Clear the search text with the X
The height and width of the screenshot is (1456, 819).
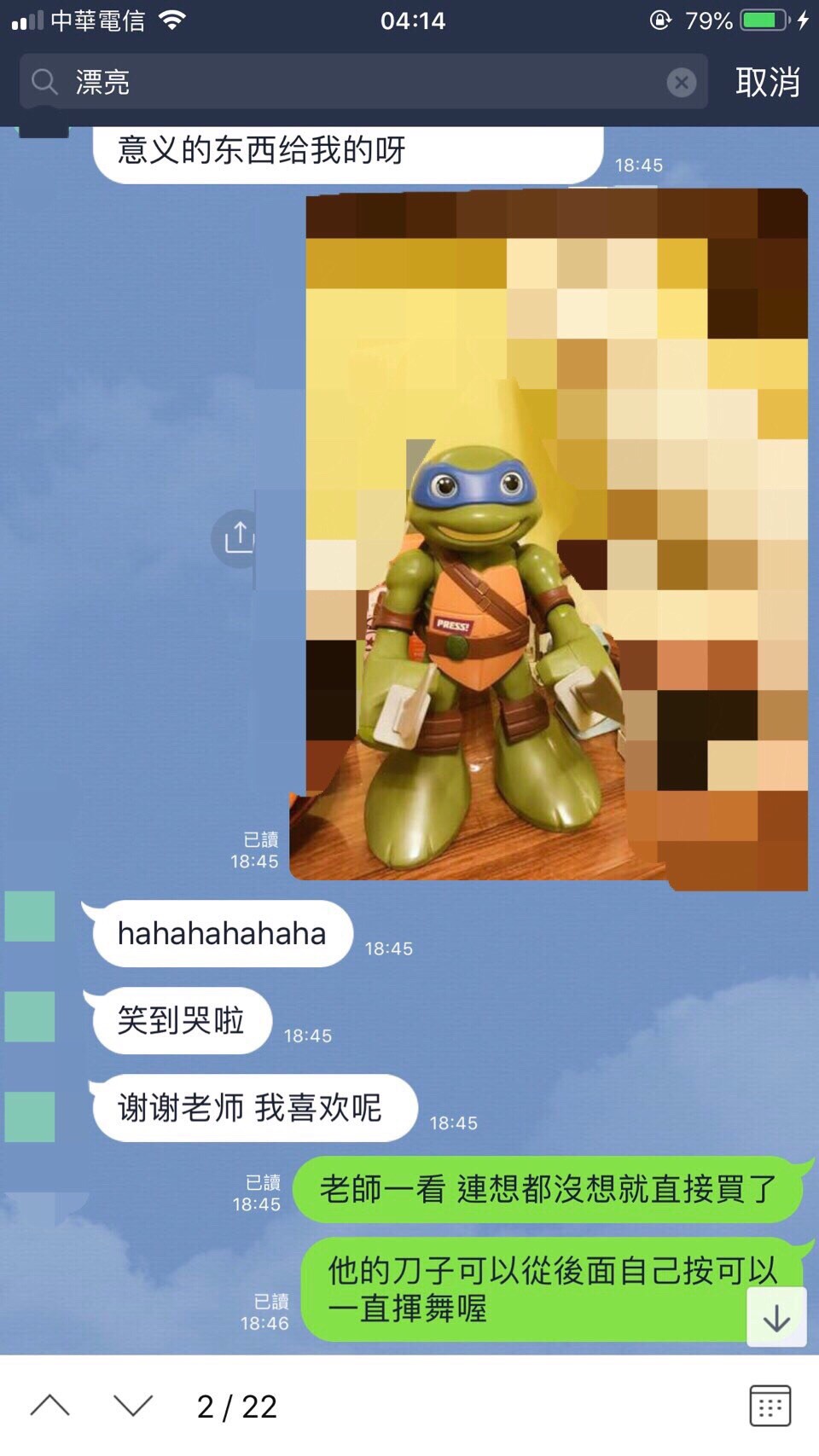[681, 82]
